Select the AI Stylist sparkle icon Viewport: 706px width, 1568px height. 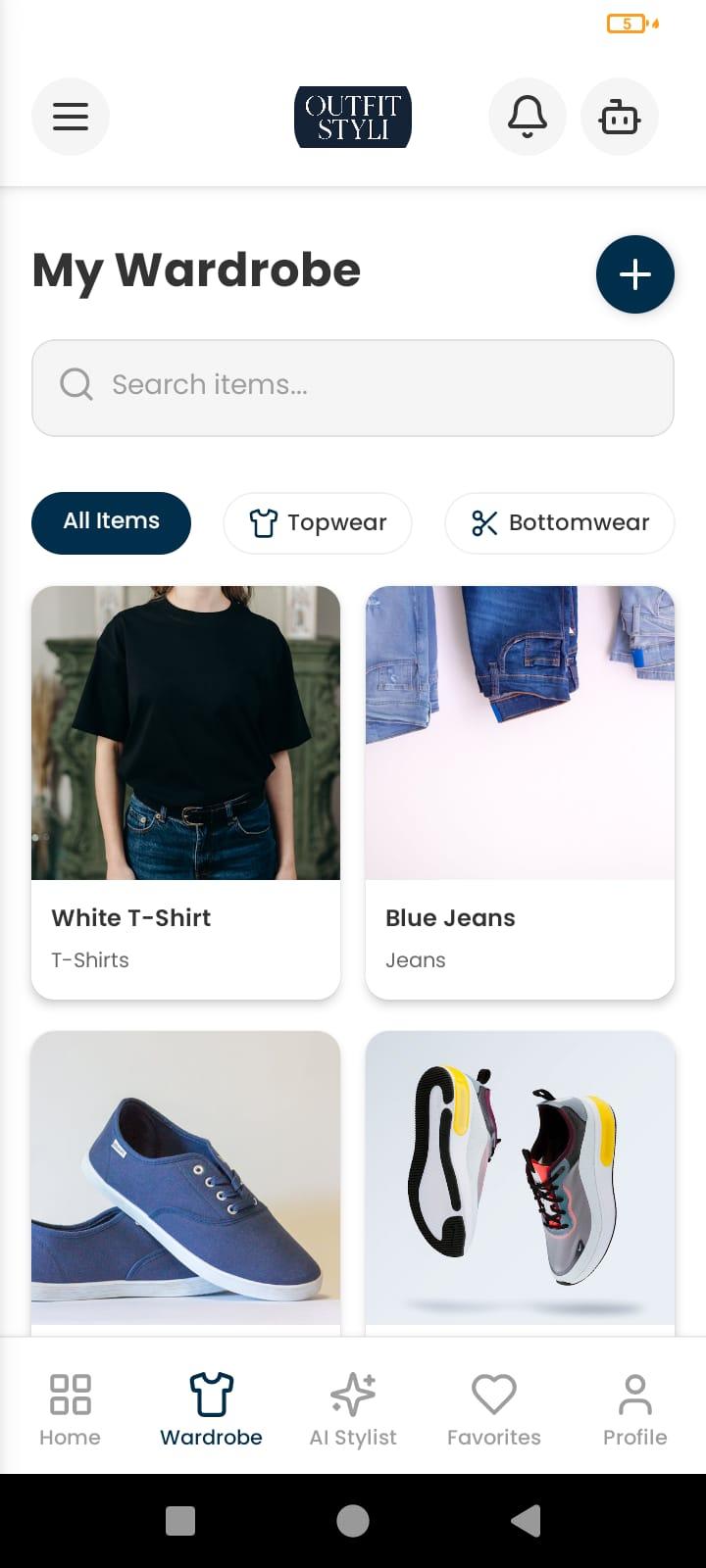(352, 1391)
